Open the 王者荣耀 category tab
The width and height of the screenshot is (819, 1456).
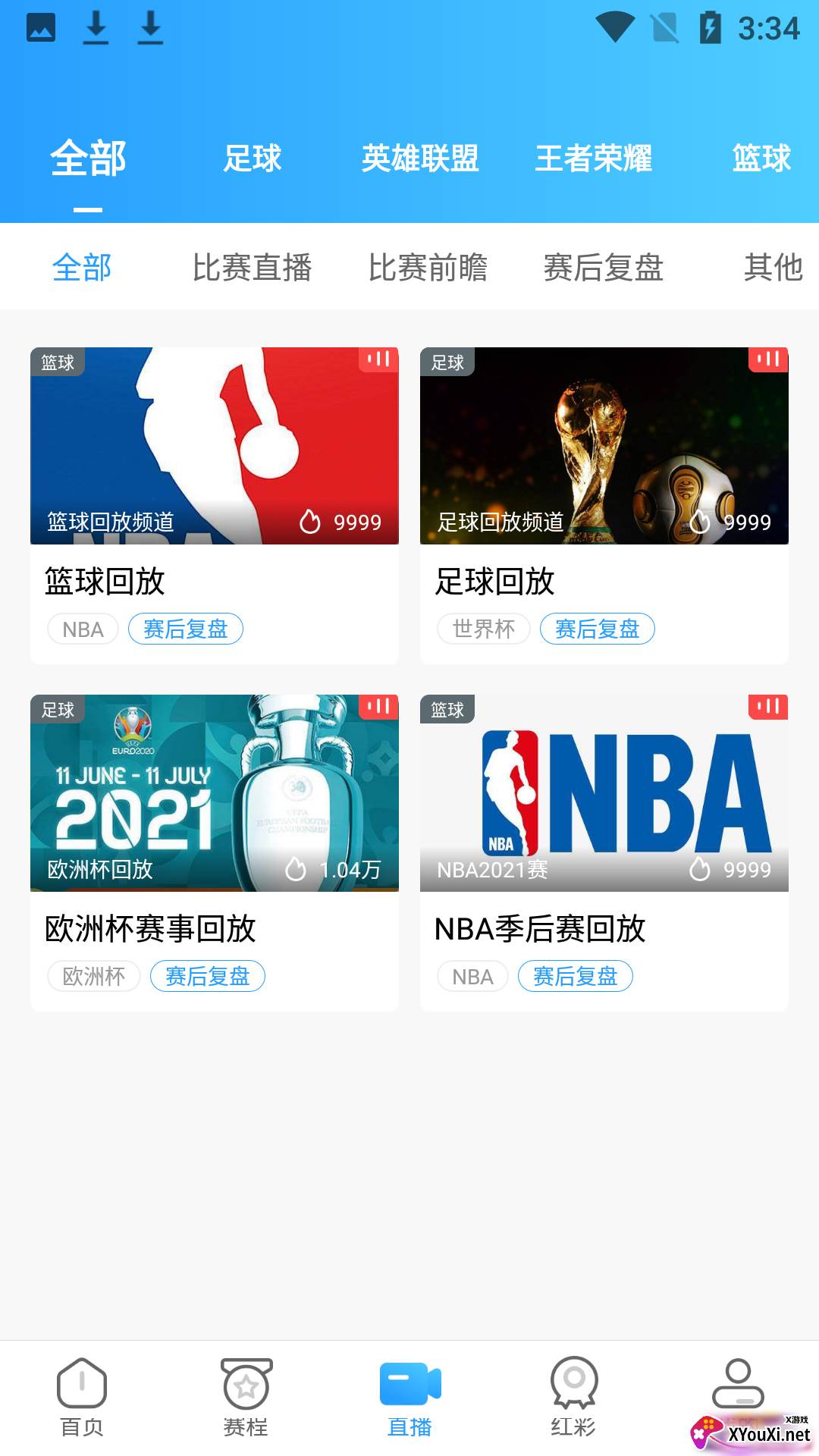point(593,158)
